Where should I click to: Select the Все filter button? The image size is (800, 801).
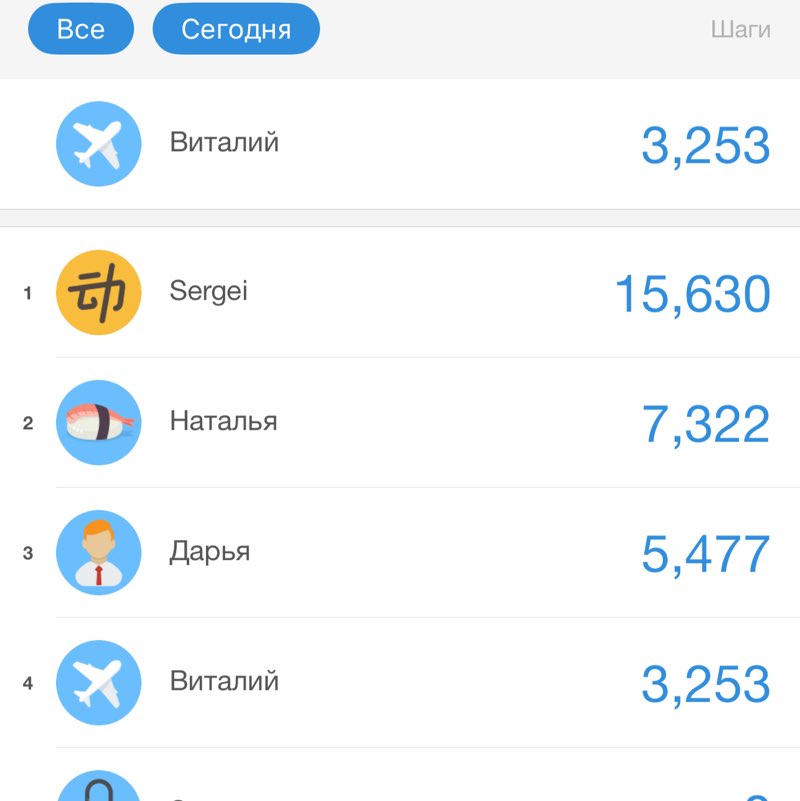(x=80, y=28)
